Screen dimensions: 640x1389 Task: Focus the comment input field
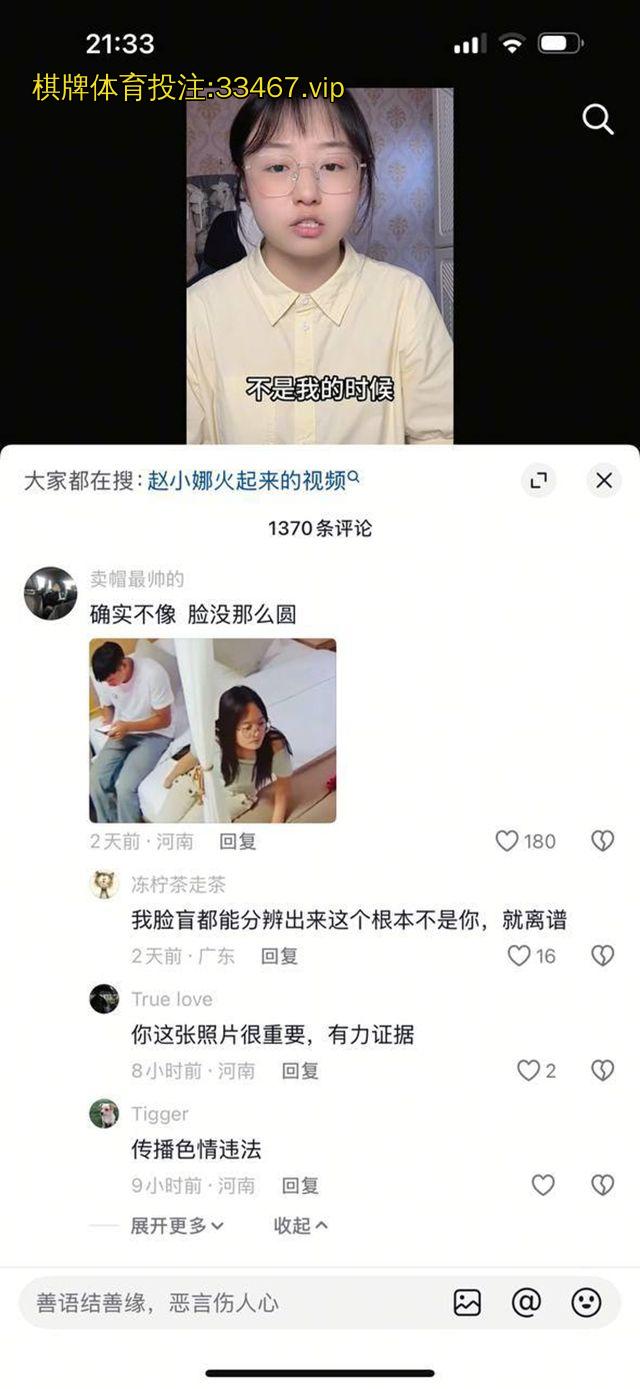pos(230,1303)
